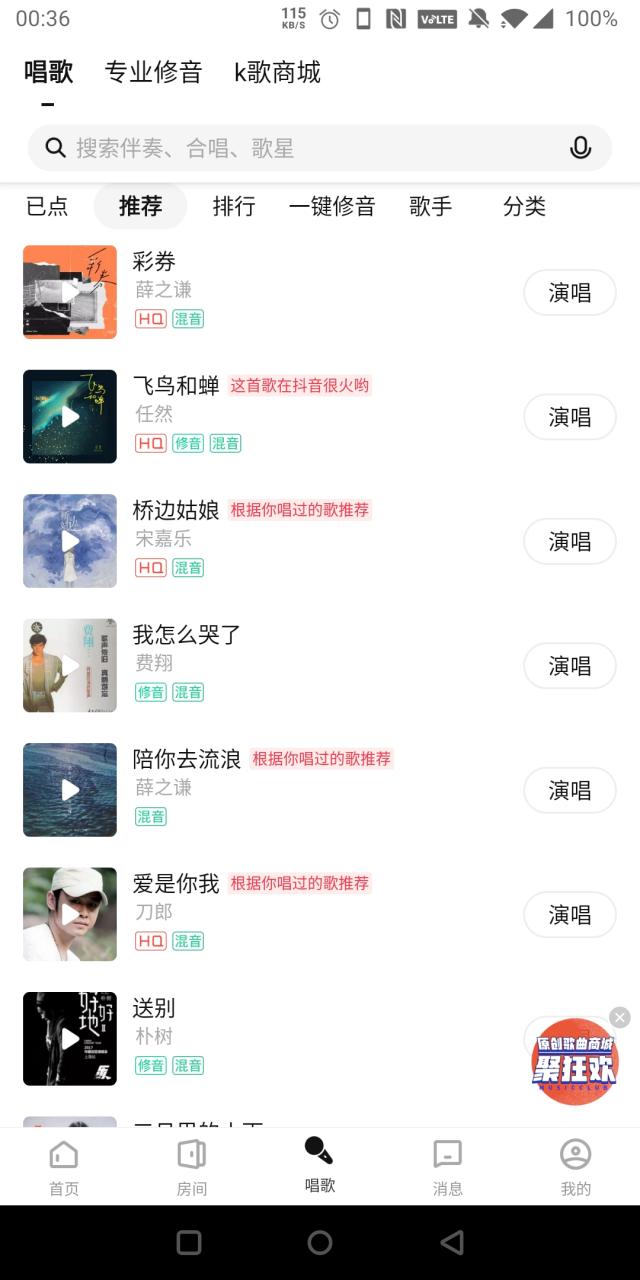The width and height of the screenshot is (640, 1280).
Task: Select the 已点 category tab
Action: click(x=47, y=206)
